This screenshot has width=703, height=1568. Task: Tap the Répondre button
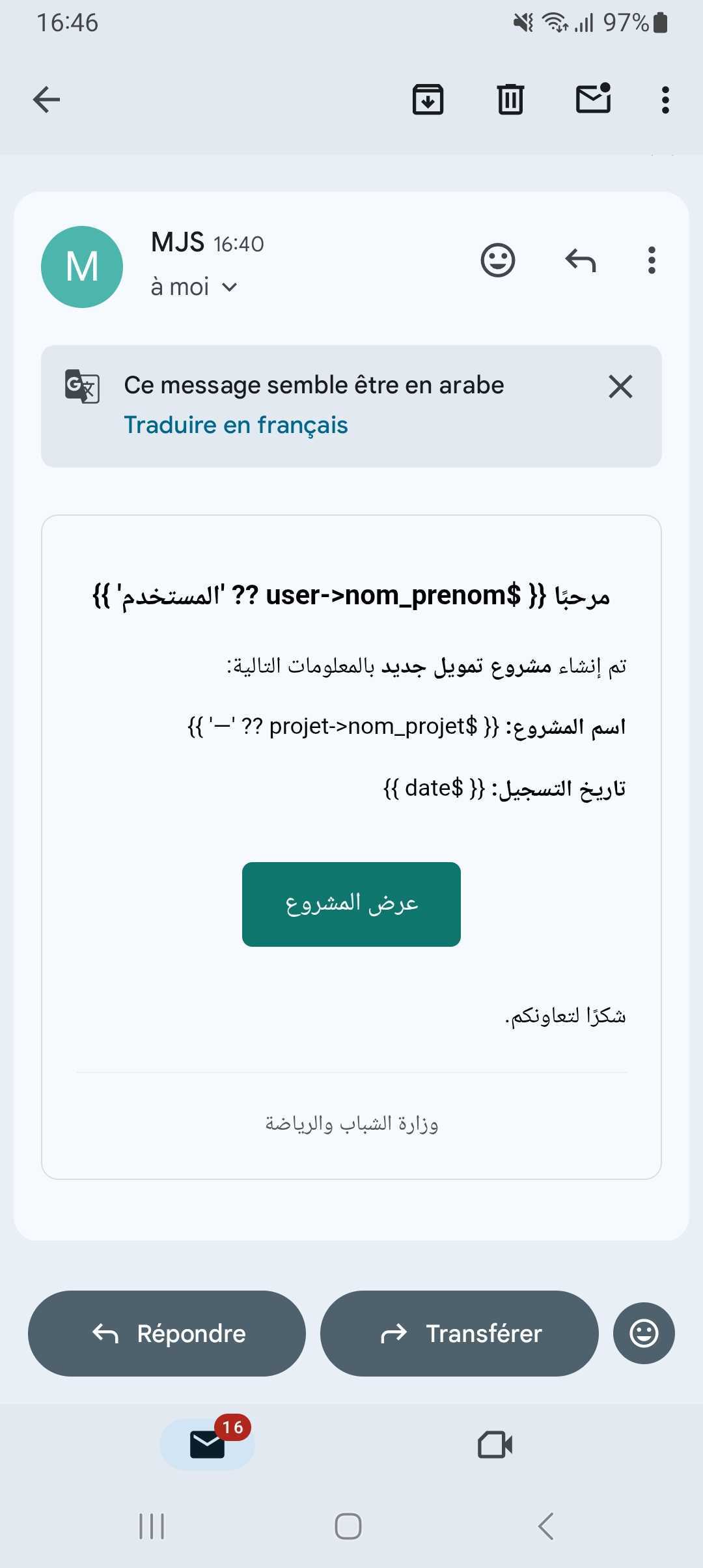pos(167,1334)
